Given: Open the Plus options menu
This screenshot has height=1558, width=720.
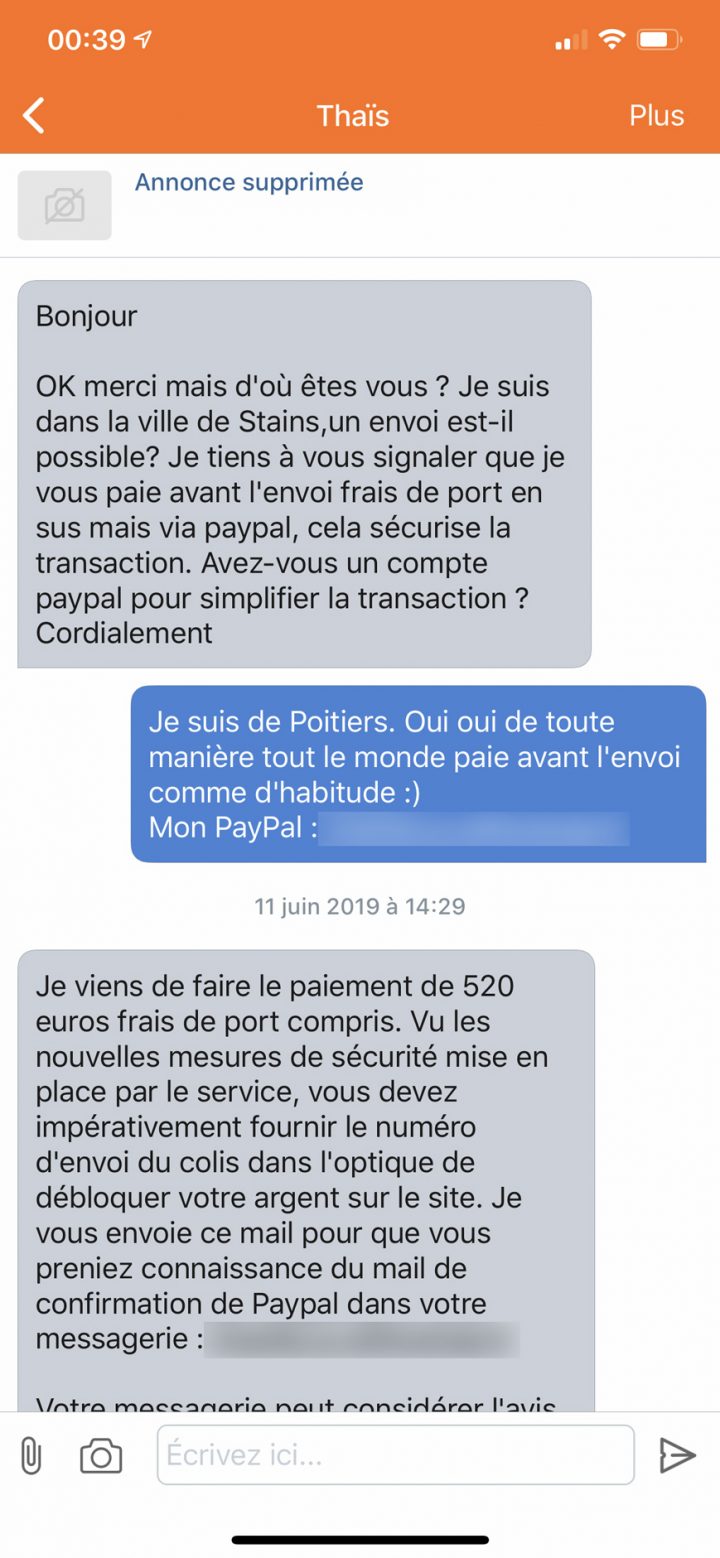Looking at the screenshot, I should (x=657, y=114).
